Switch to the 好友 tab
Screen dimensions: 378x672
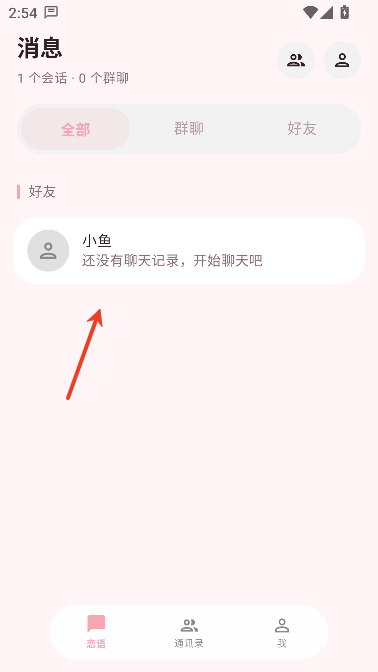tap(302, 129)
